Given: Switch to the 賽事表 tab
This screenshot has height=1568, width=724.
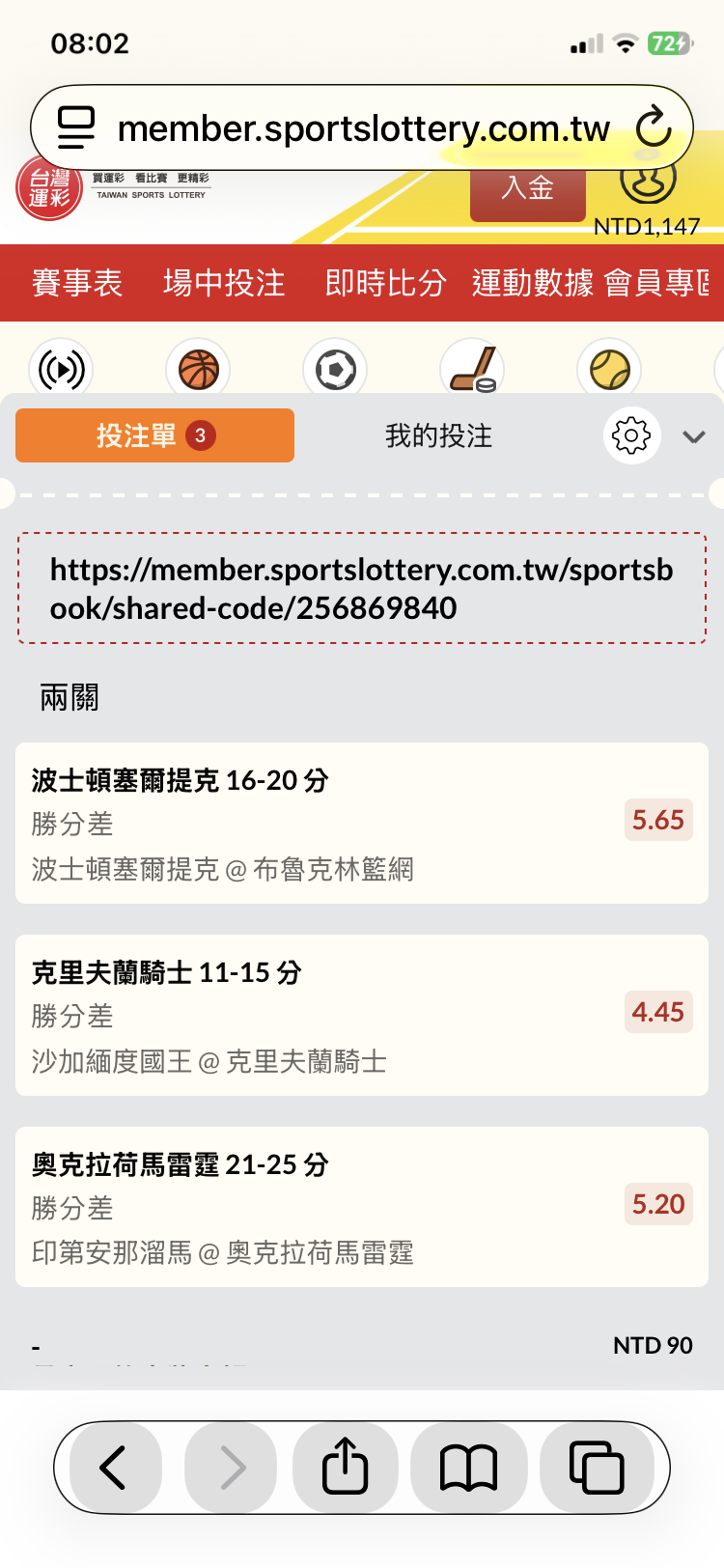Looking at the screenshot, I should (x=77, y=283).
